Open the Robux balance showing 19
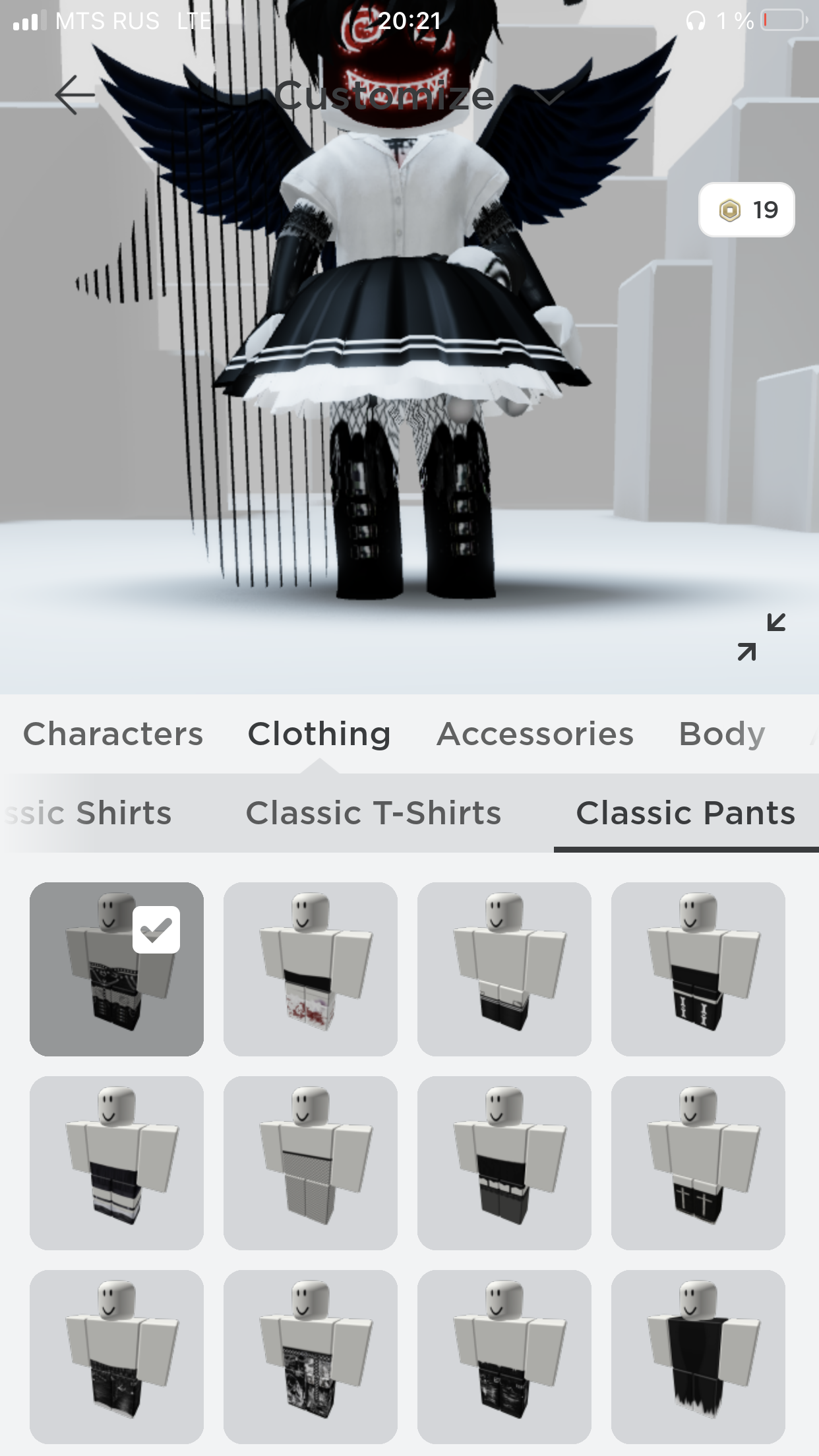This screenshot has width=819, height=1456. 746,210
